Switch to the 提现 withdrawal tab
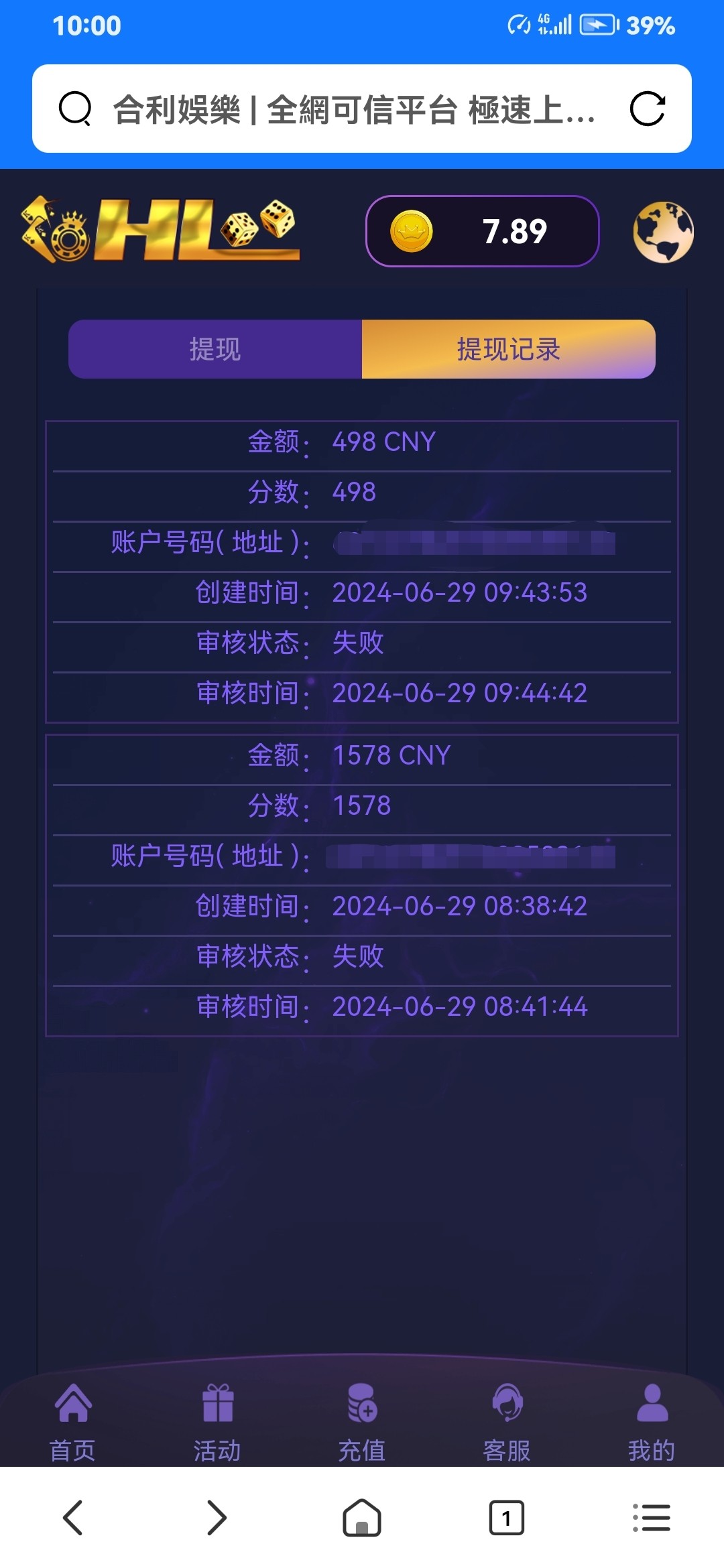This screenshot has height=1568, width=724. click(x=215, y=350)
